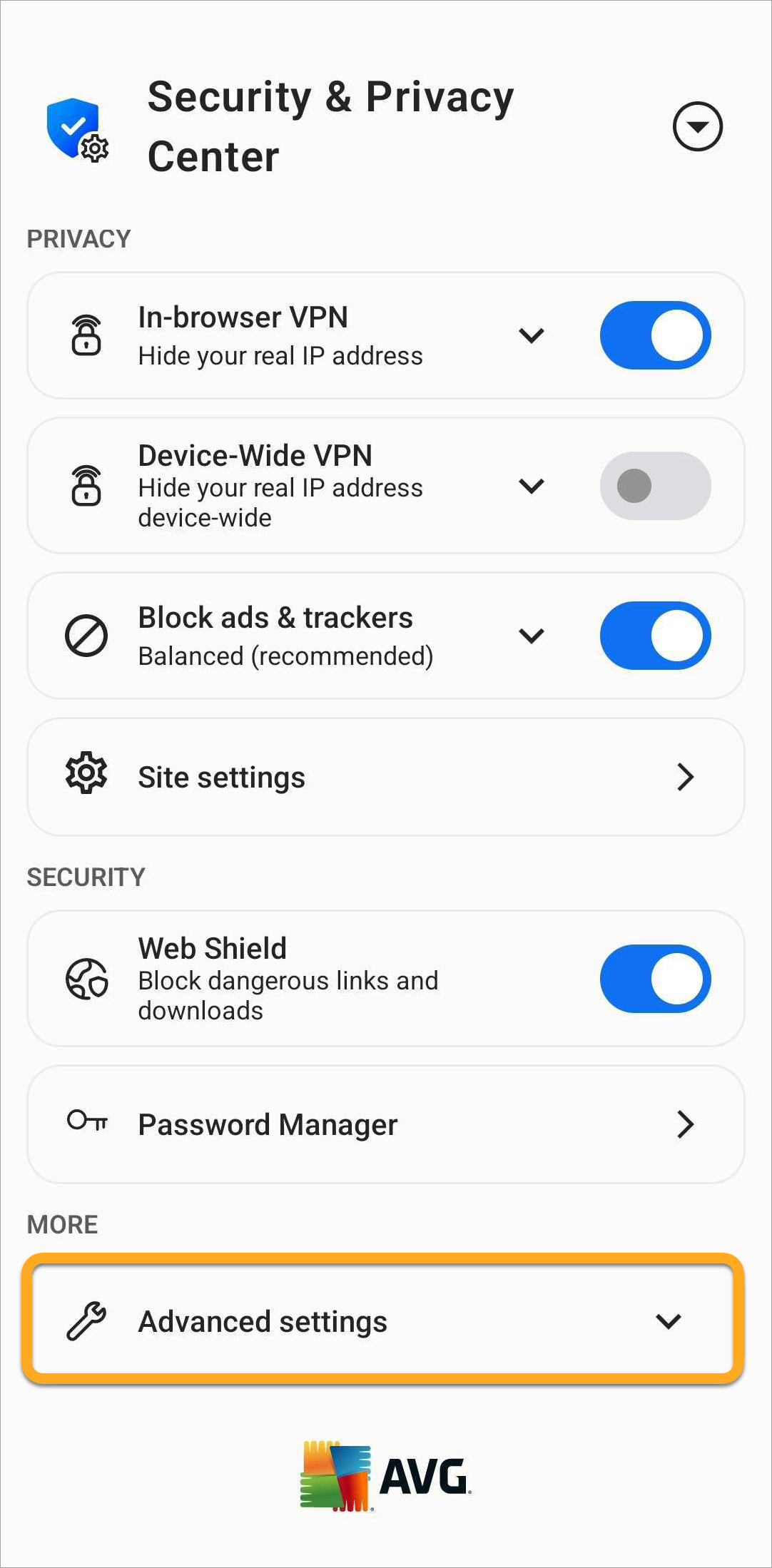Image resolution: width=772 pixels, height=1568 pixels.
Task: Open Password Manager
Action: (x=385, y=1124)
